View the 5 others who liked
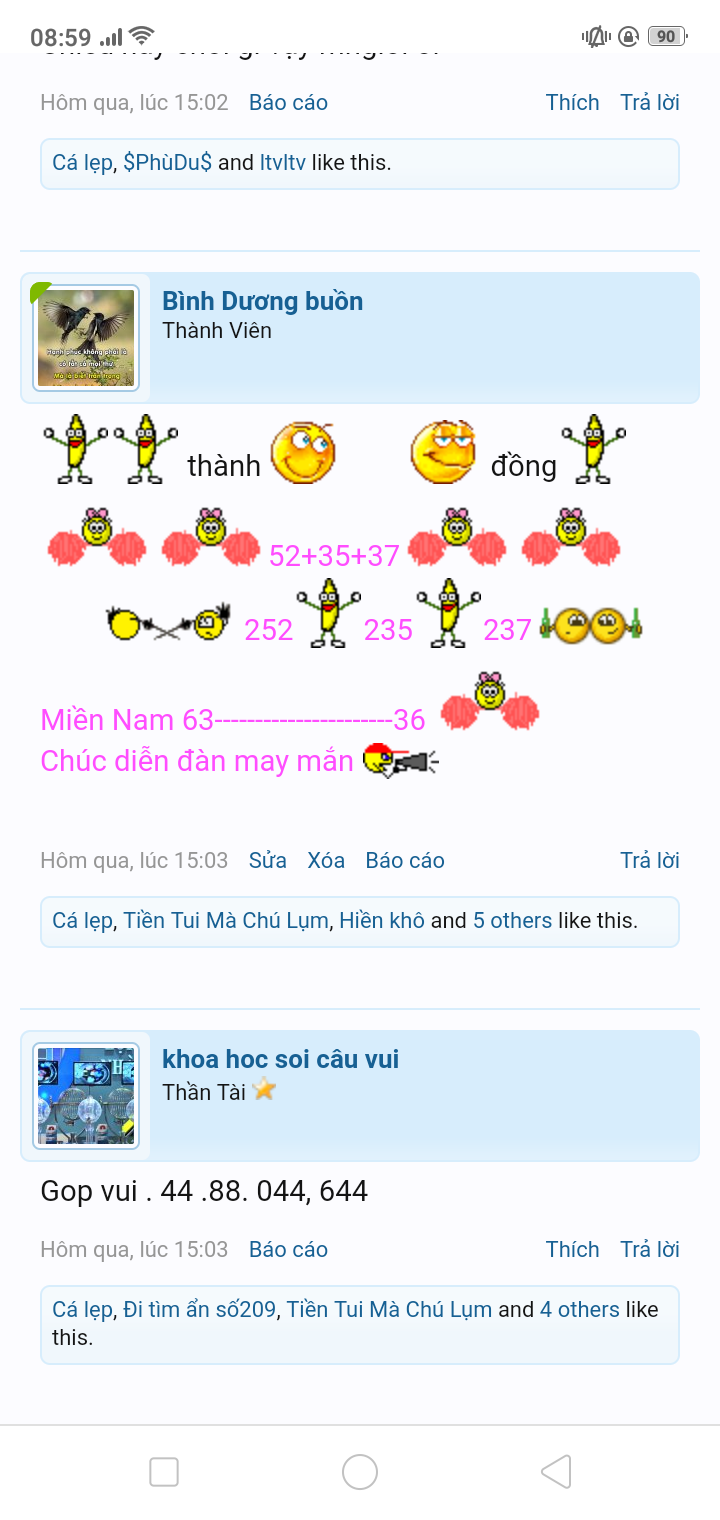Screen dimensions: 720x1520 click(512, 920)
